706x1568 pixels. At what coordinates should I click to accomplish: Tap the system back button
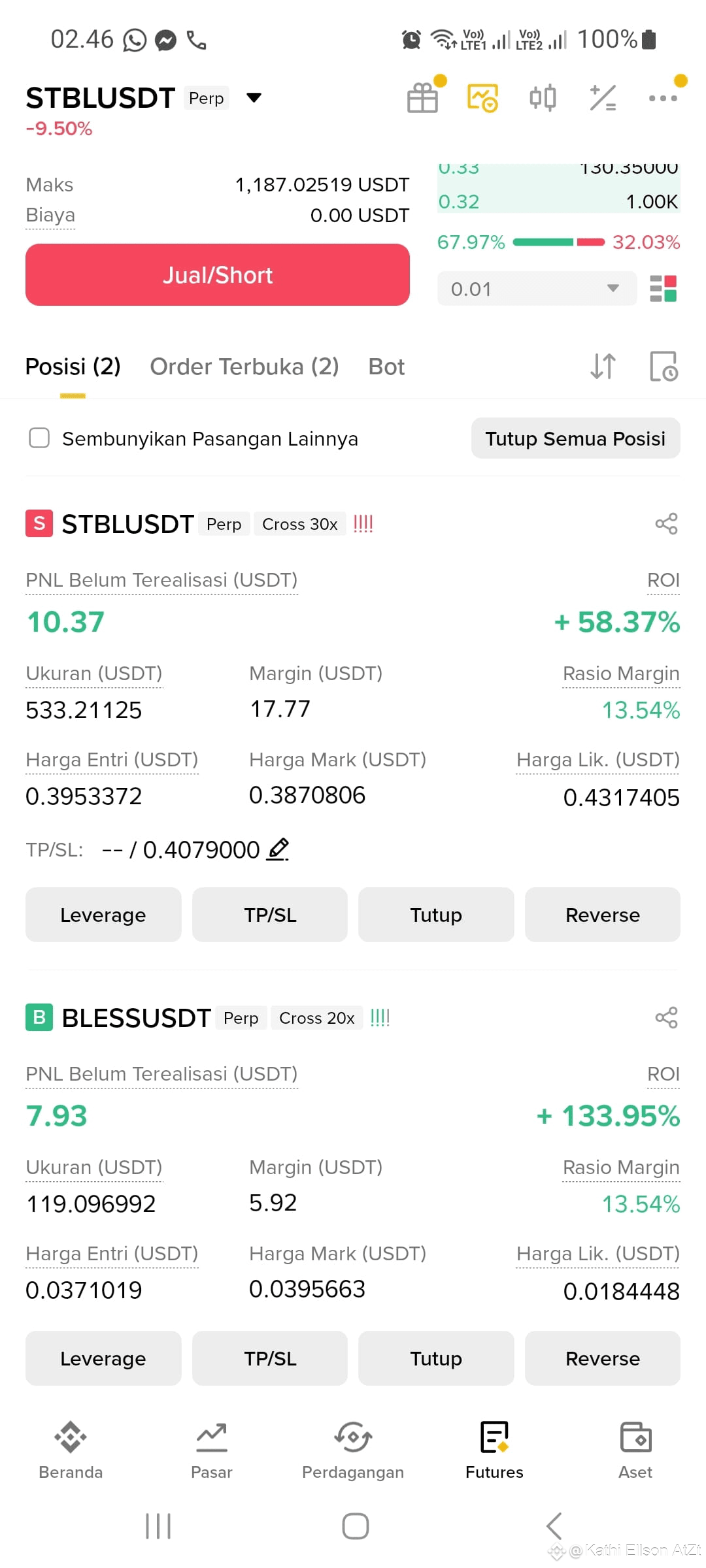554,1526
